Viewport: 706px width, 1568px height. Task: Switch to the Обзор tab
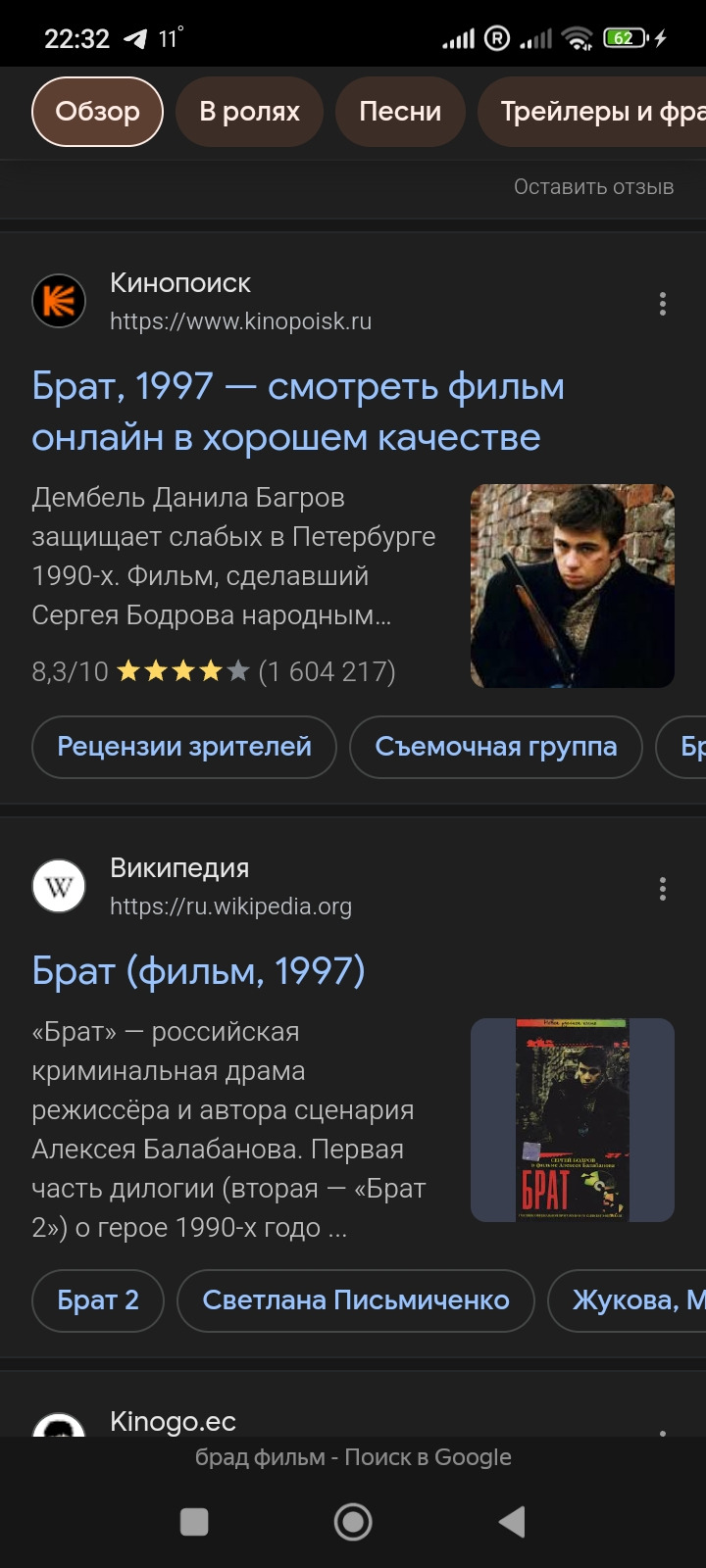click(97, 112)
